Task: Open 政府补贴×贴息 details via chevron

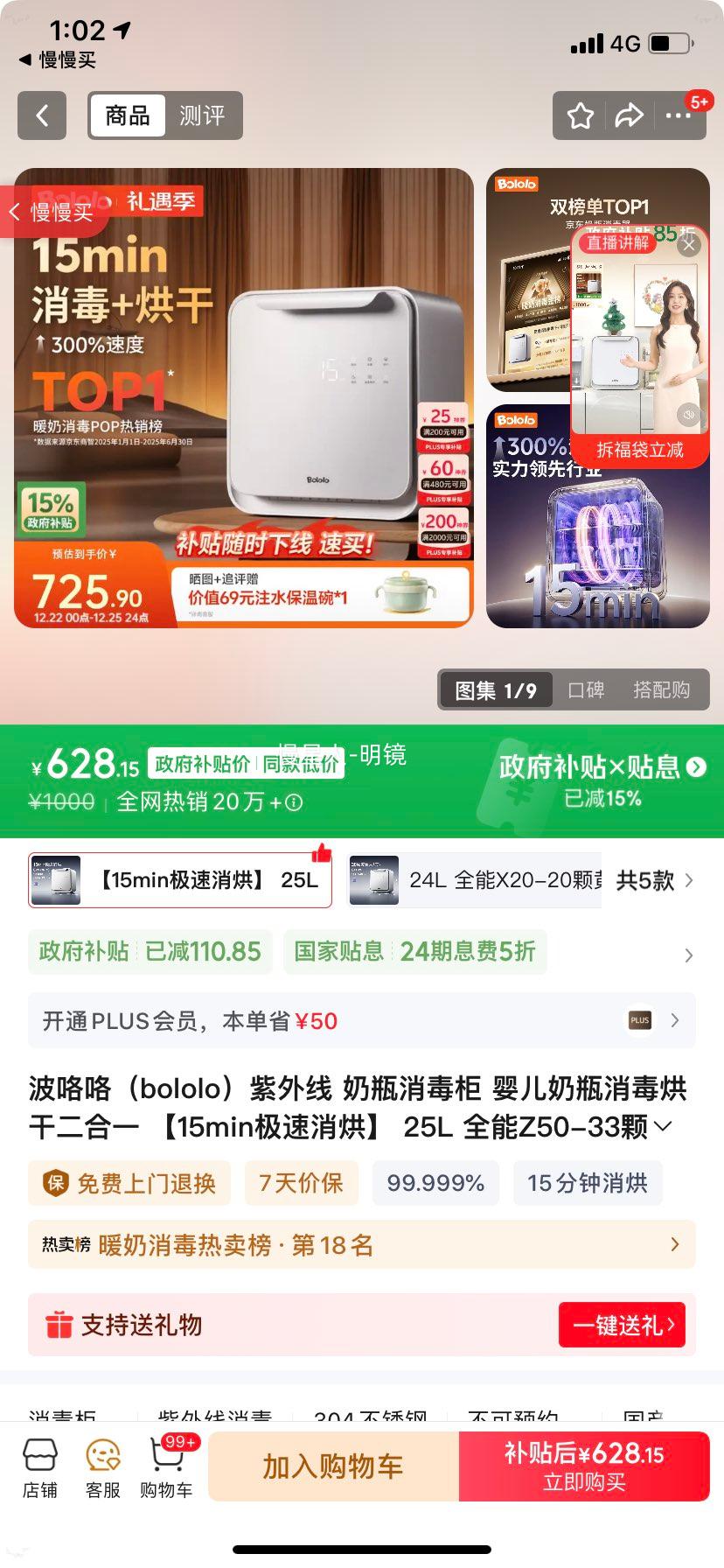Action: (x=696, y=766)
